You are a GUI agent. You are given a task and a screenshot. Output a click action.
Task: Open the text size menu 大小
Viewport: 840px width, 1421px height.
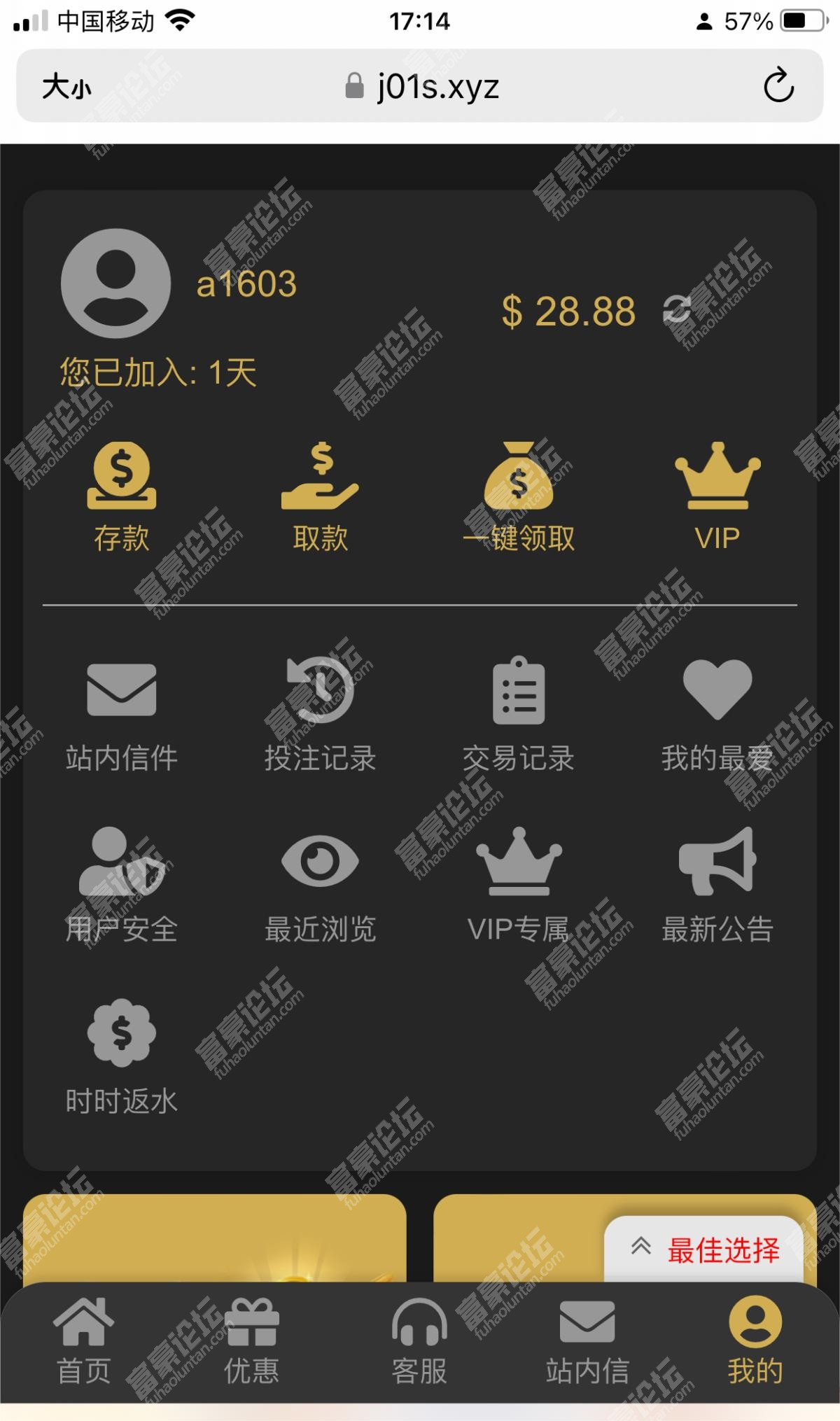tap(66, 87)
